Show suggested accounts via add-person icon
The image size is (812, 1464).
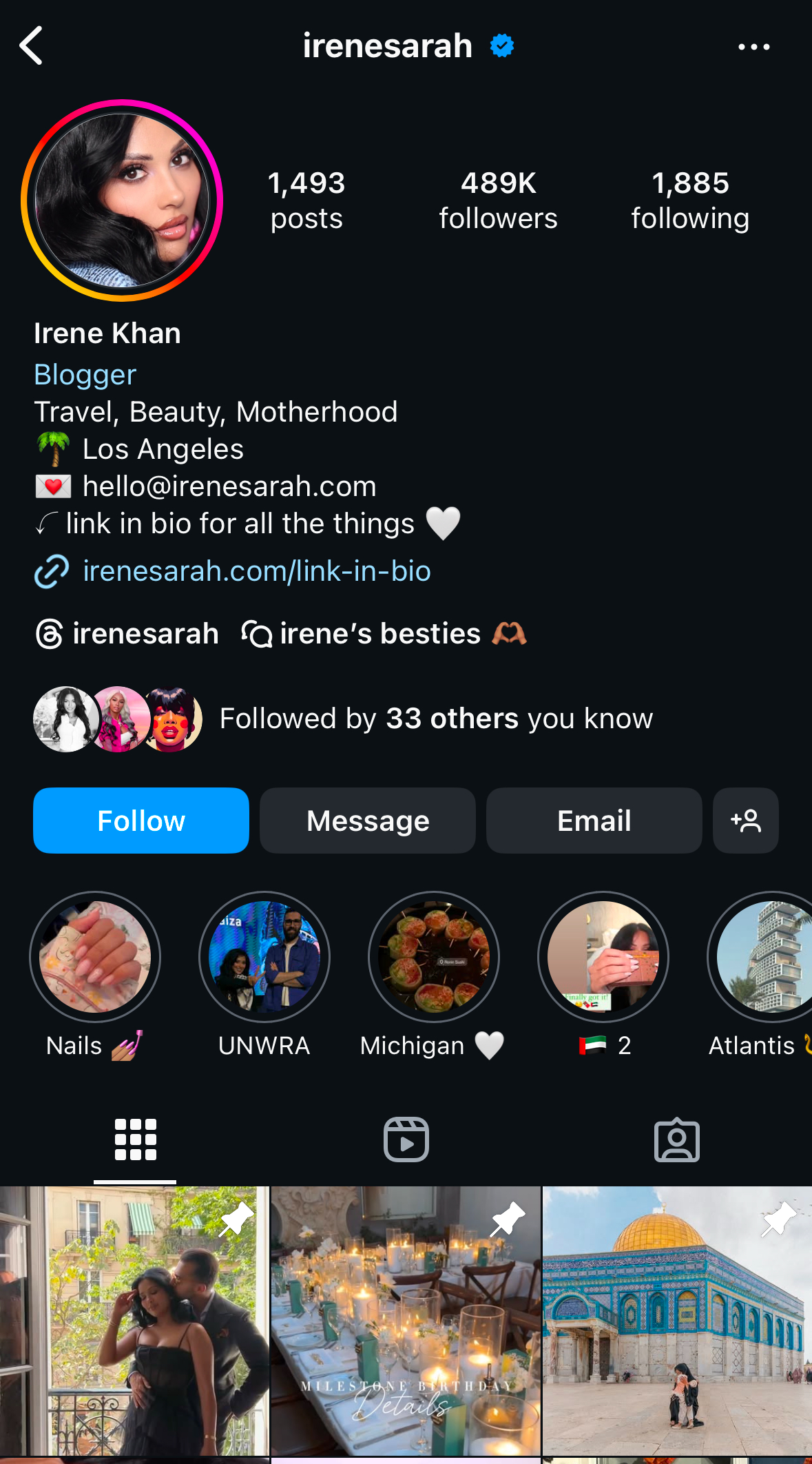746,821
